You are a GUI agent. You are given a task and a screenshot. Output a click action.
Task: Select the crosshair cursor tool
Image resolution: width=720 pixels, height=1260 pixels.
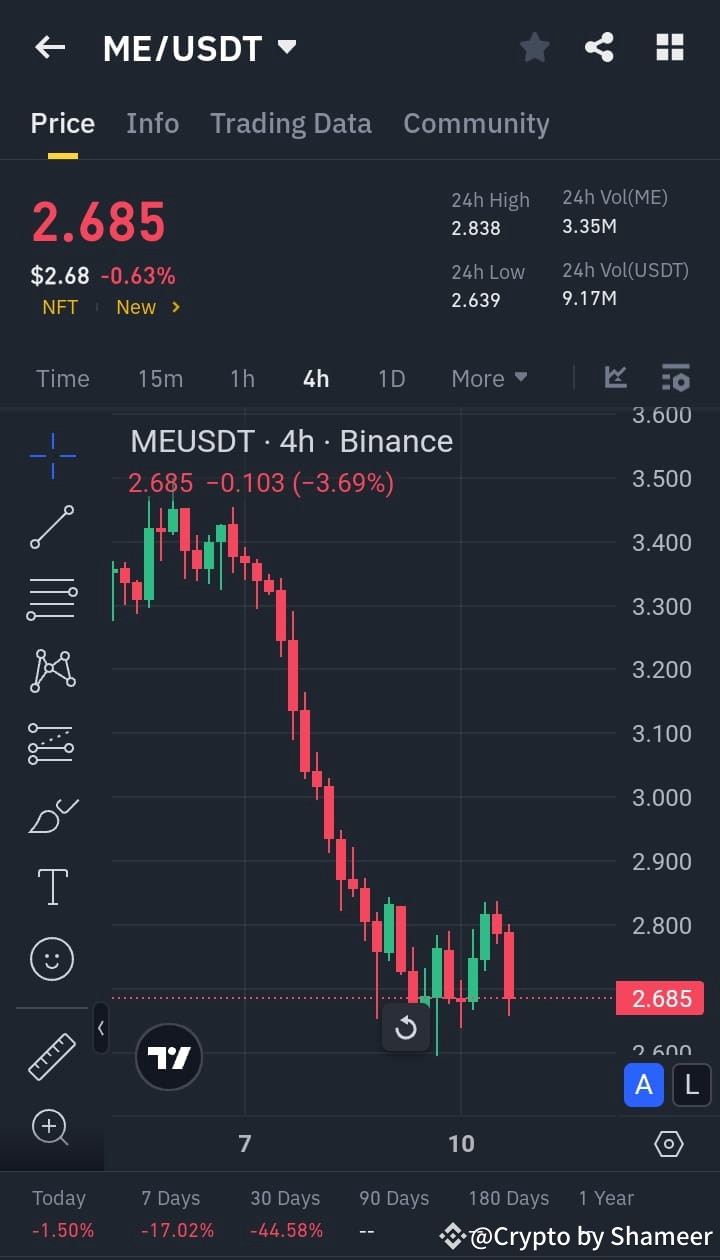[51, 455]
